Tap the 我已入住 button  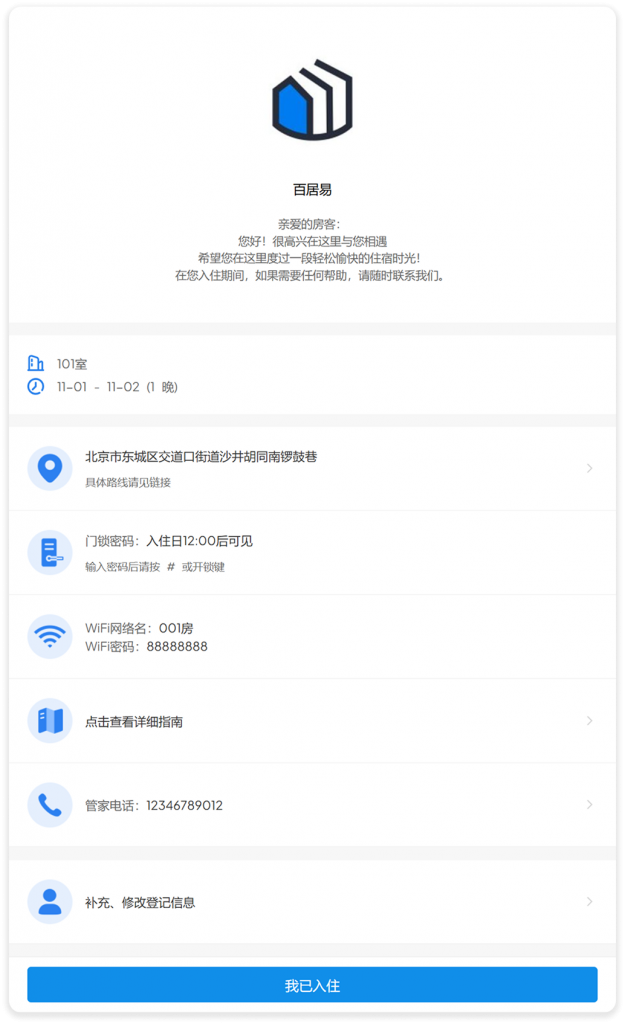(x=312, y=985)
